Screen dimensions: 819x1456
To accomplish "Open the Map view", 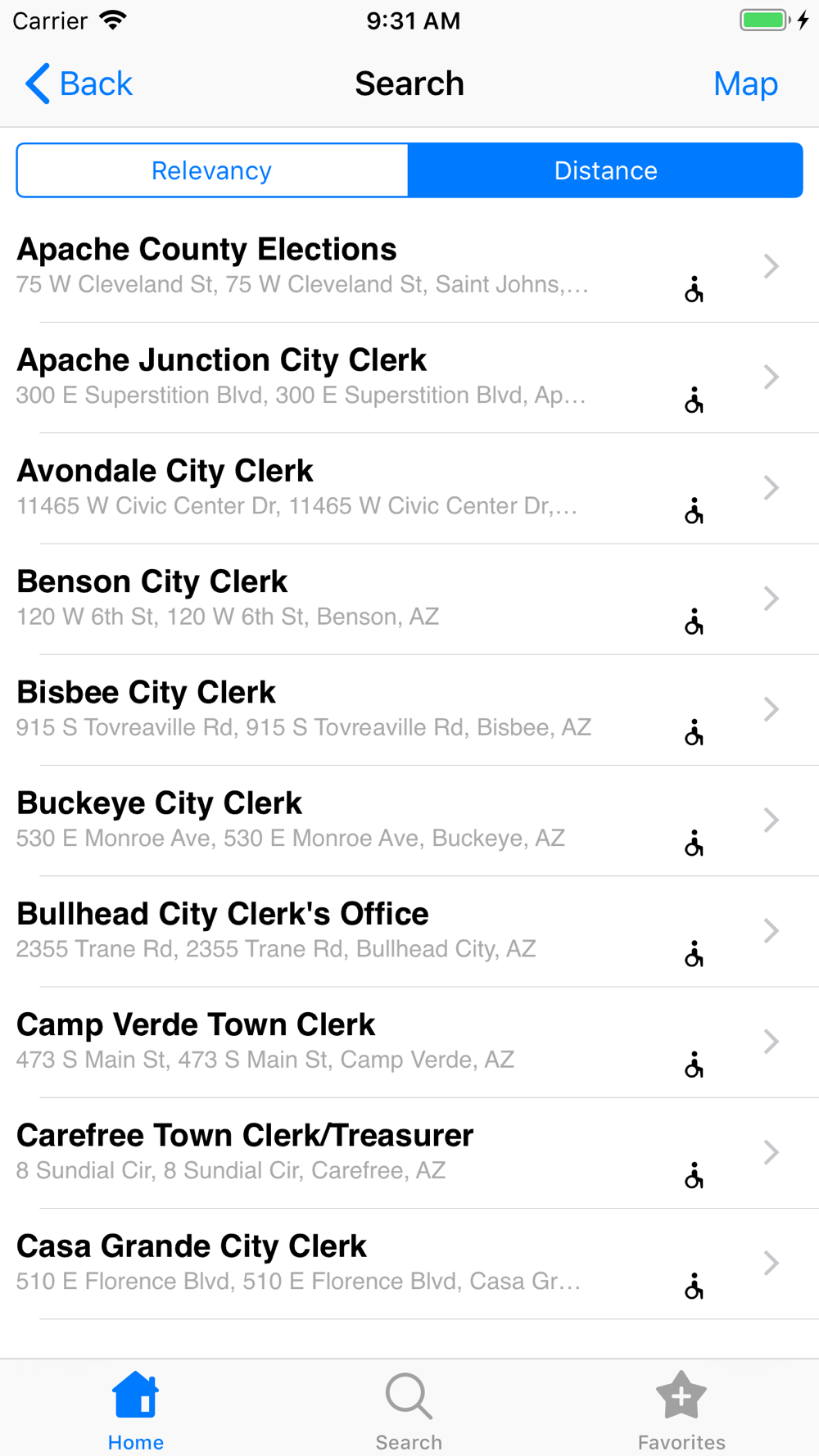I will pyautogui.click(x=744, y=84).
